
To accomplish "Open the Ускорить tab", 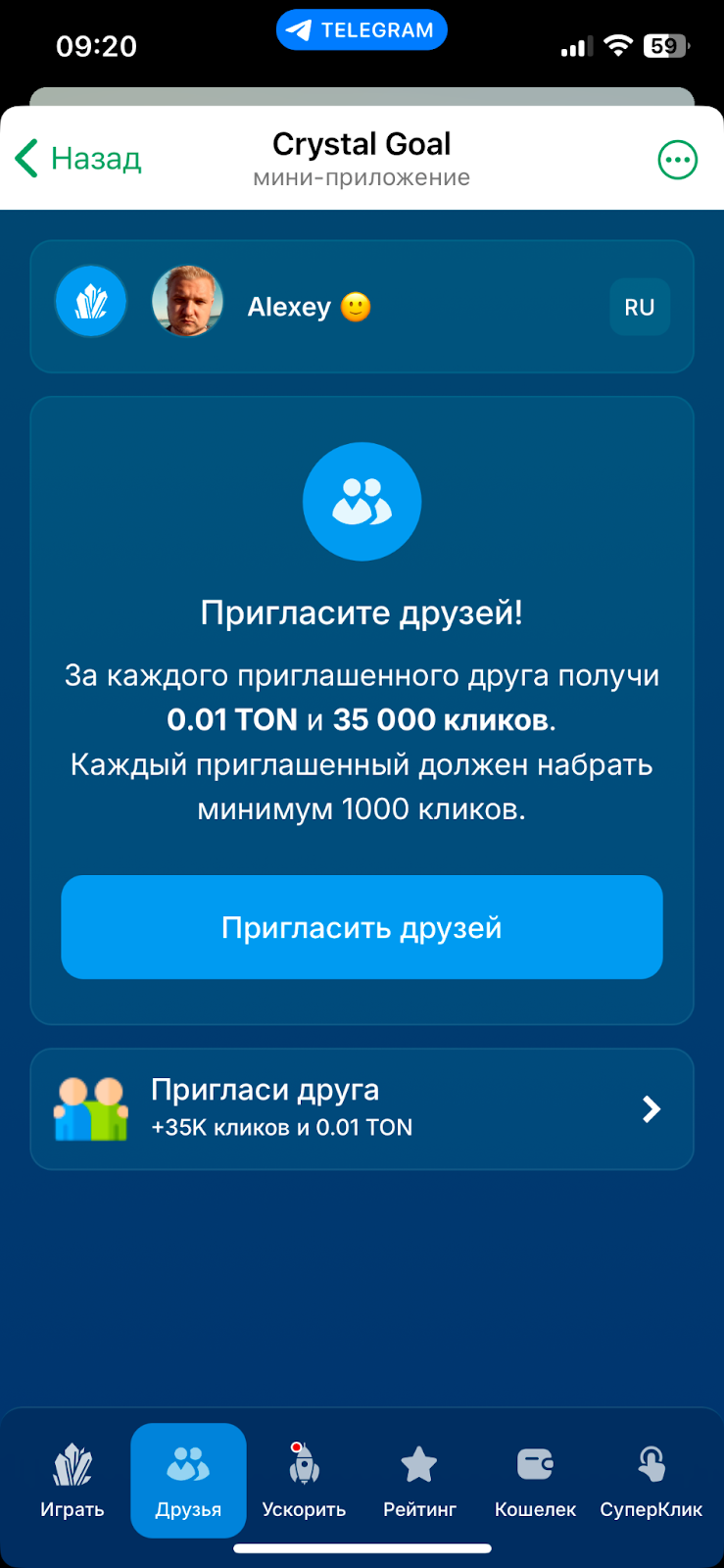I will coord(304,1480).
